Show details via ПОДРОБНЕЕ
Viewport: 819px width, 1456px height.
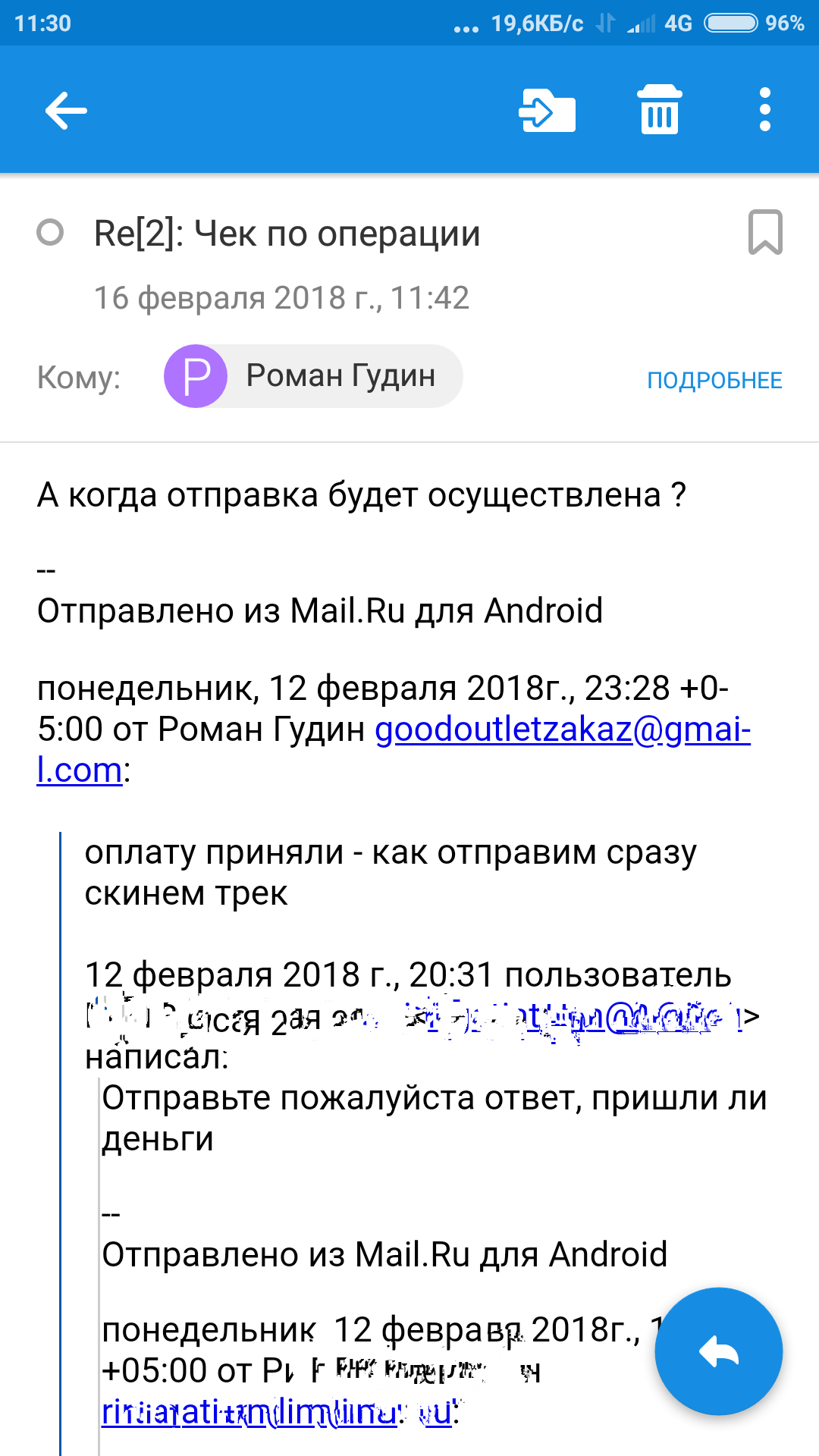coord(714,380)
